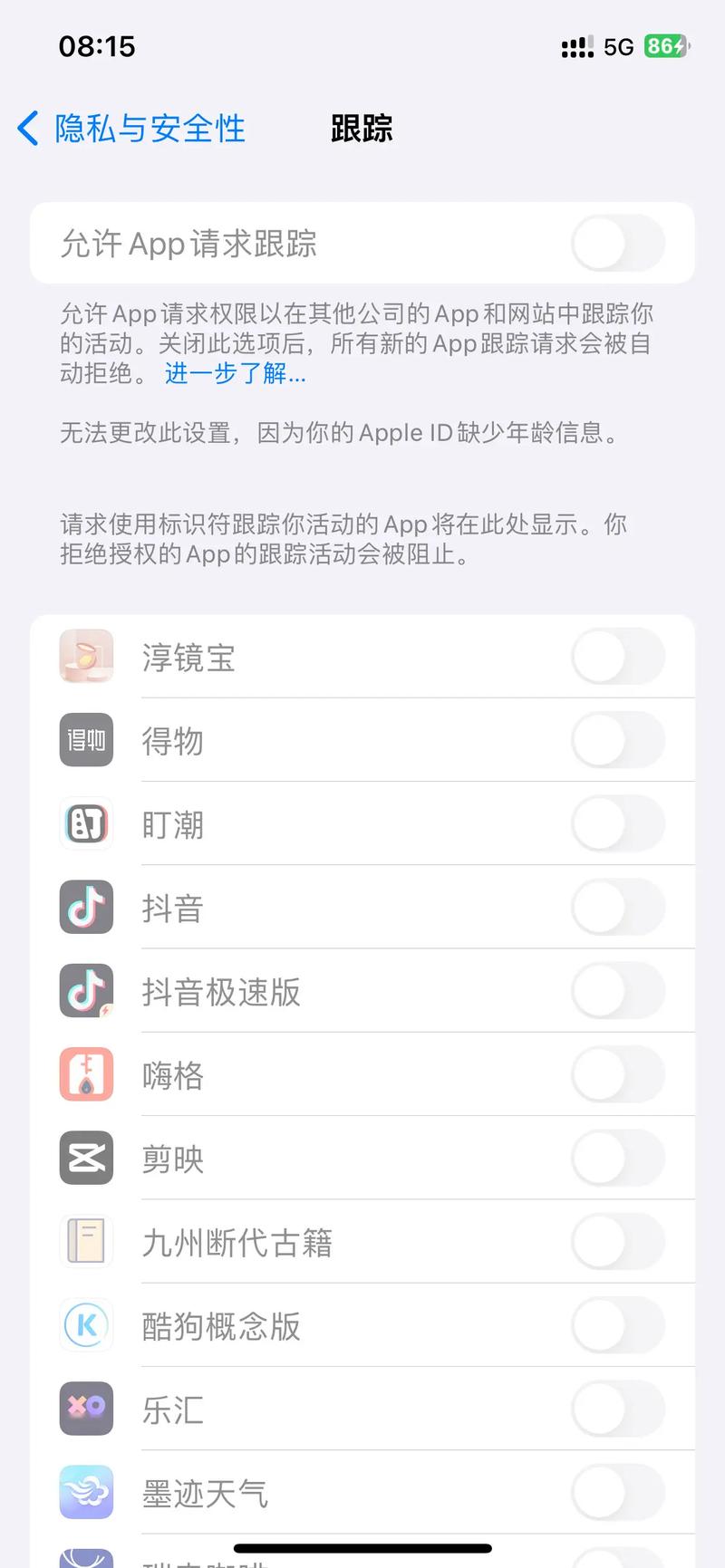
Task: Toggle tracking for 嗨格
Action: pos(618,1075)
